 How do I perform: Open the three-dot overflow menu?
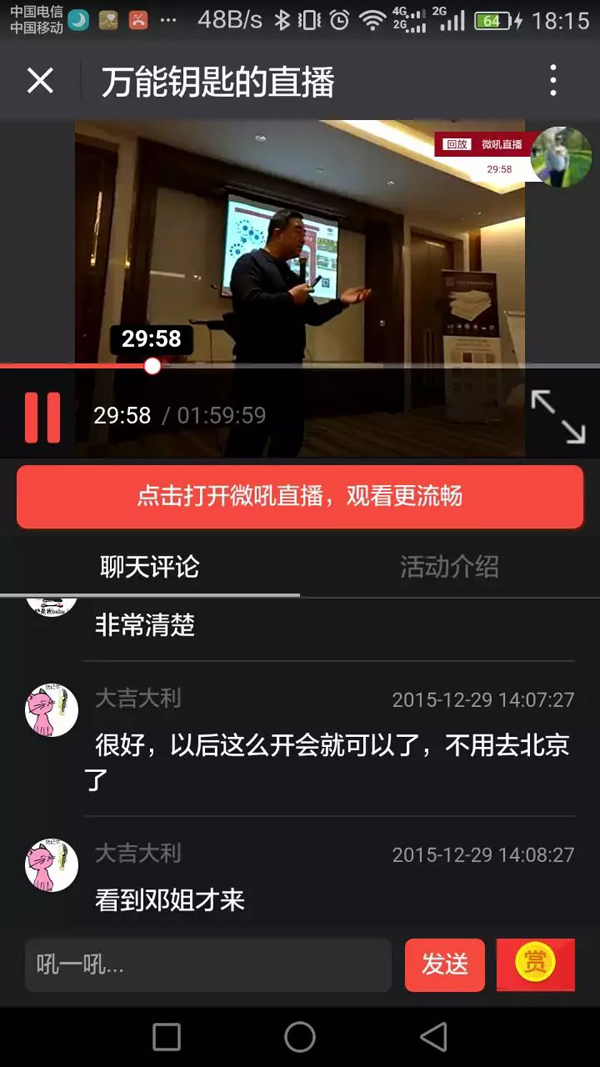click(x=553, y=81)
